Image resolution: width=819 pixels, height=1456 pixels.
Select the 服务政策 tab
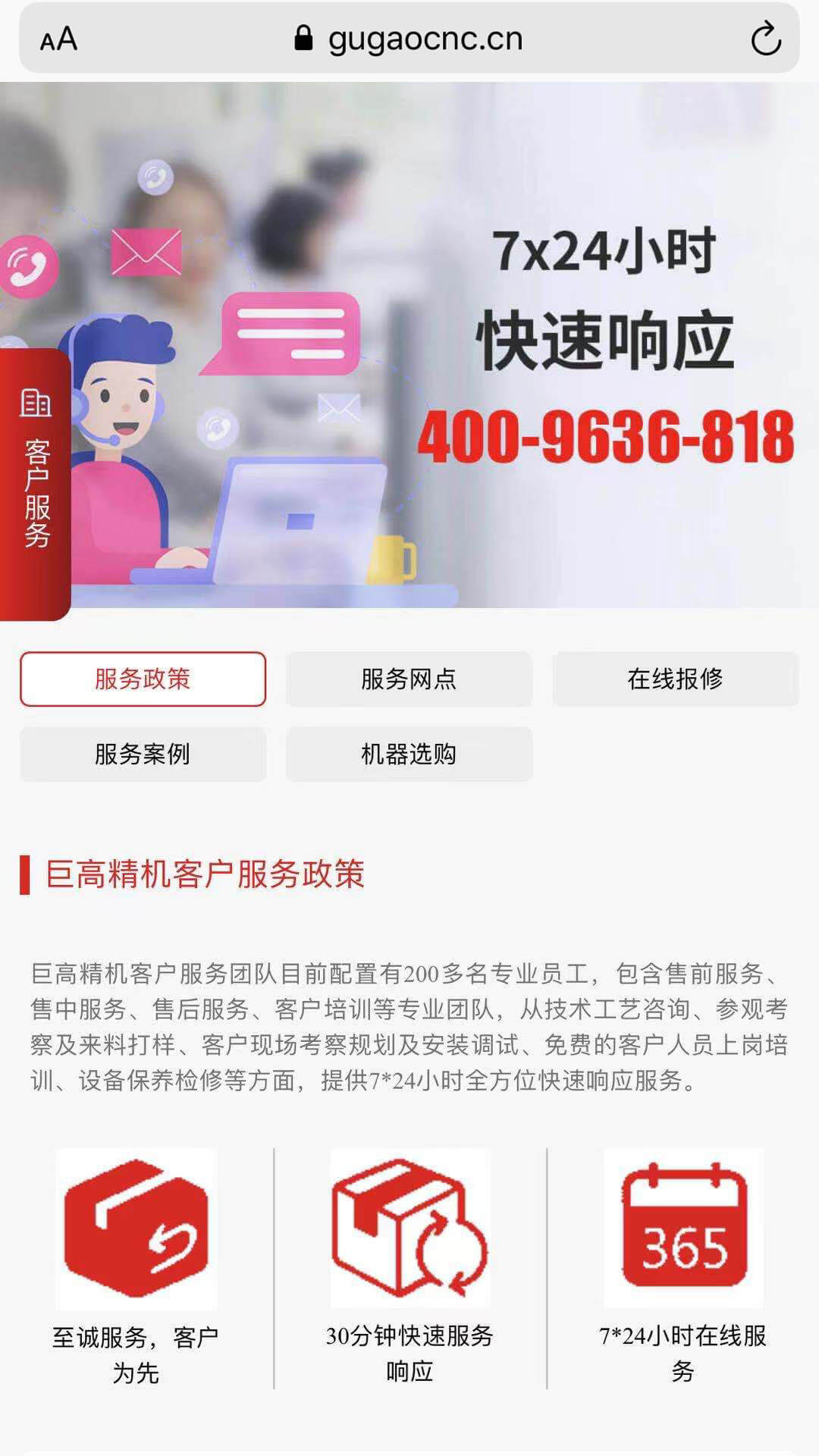coord(143,679)
